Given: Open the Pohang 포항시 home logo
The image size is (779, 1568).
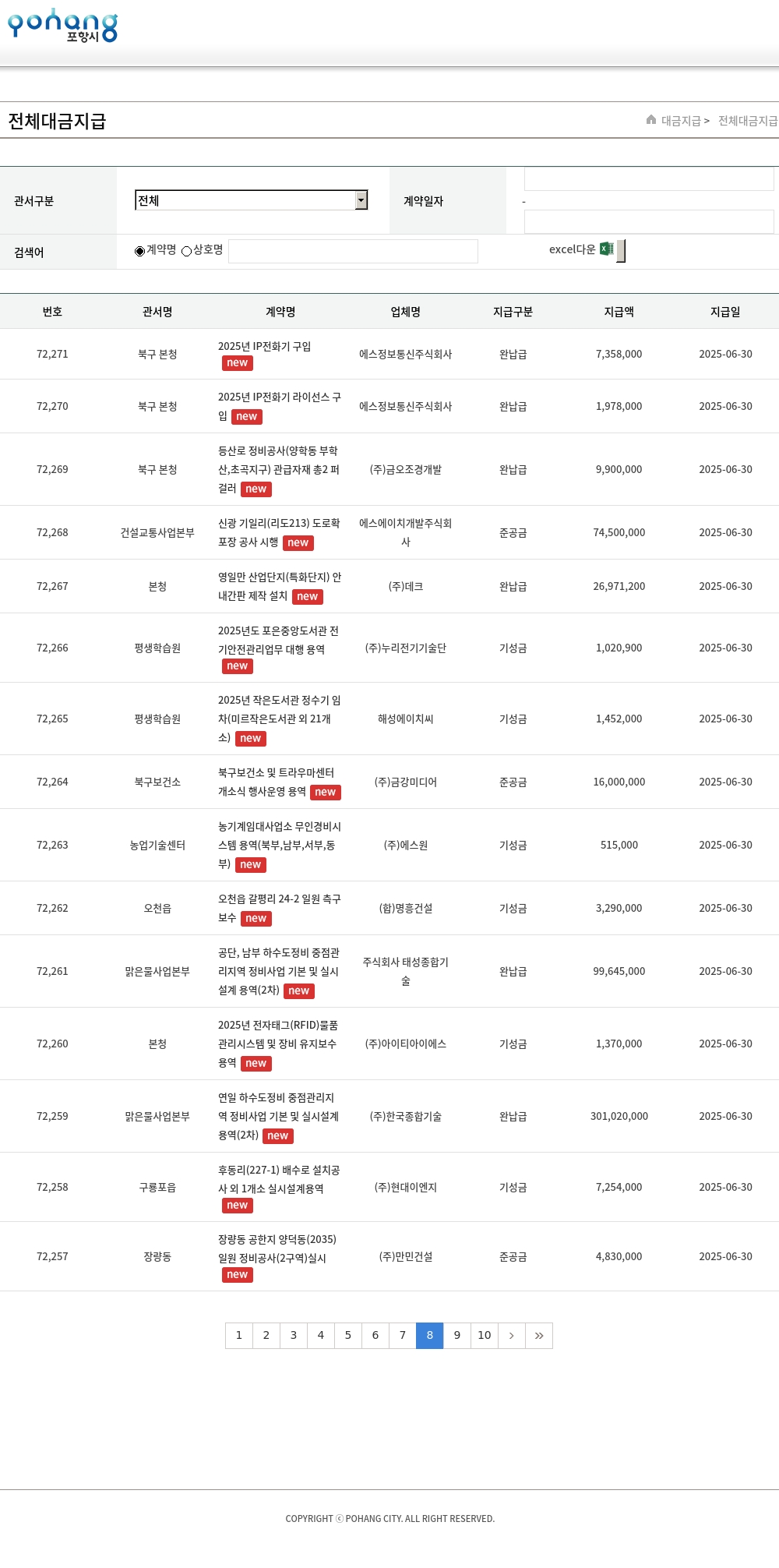Looking at the screenshot, I should coord(62,25).
